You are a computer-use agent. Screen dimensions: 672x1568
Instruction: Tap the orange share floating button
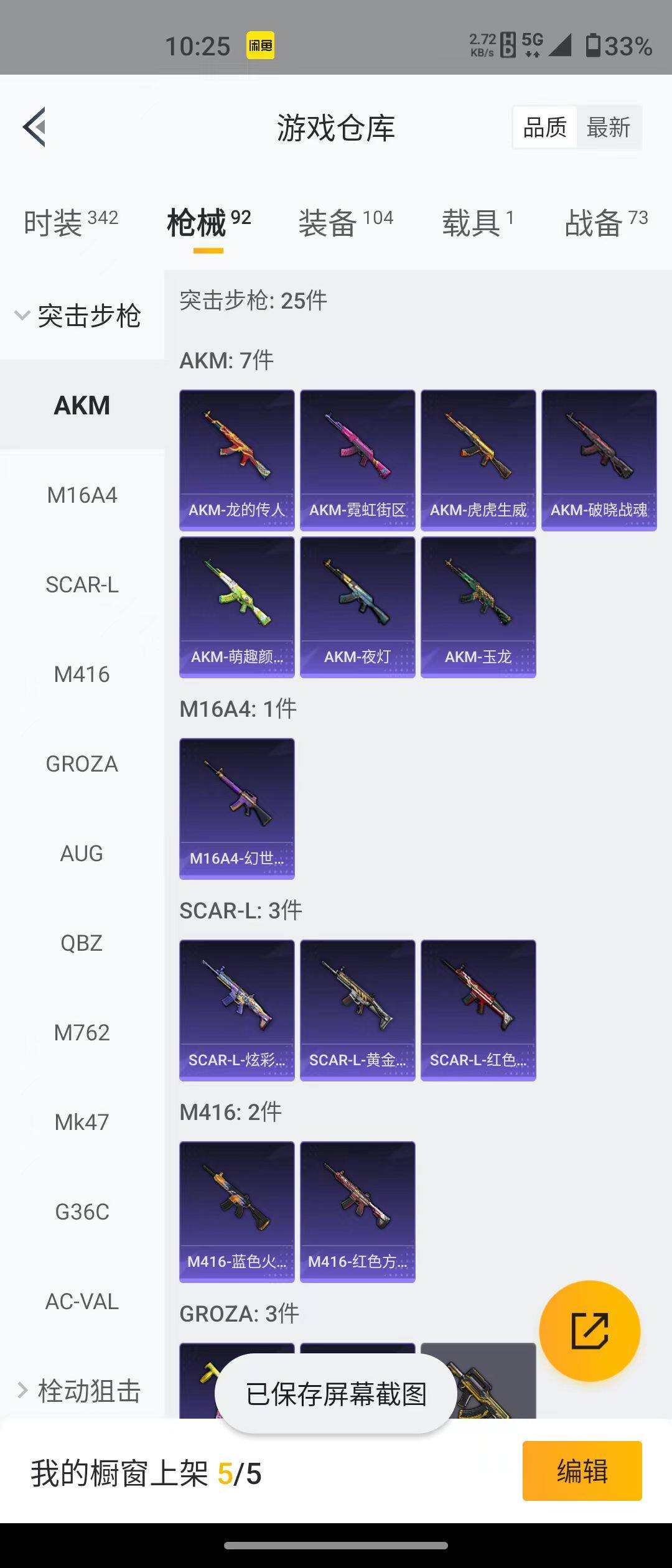coord(589,1331)
